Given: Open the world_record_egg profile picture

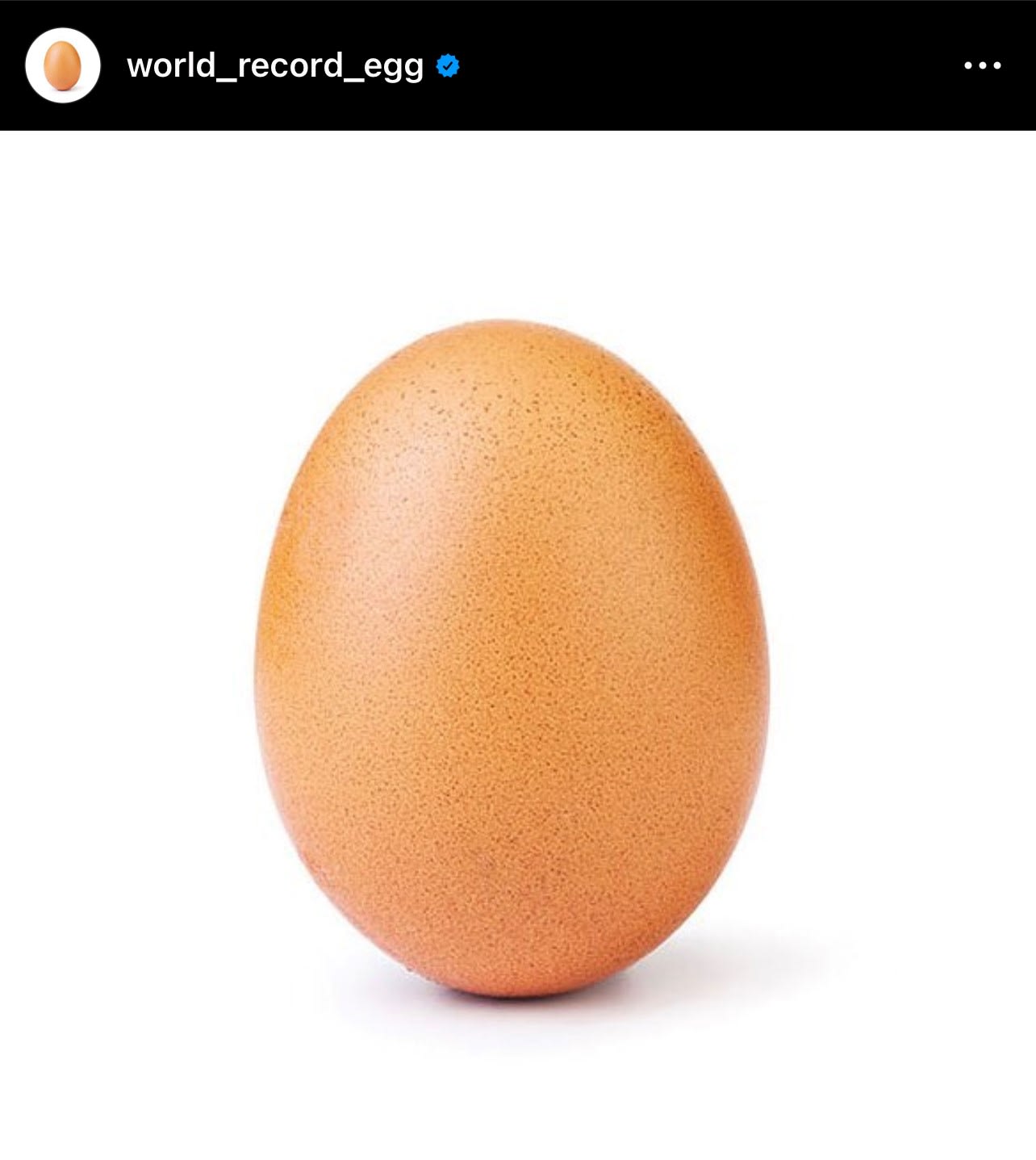Looking at the screenshot, I should 63,65.
